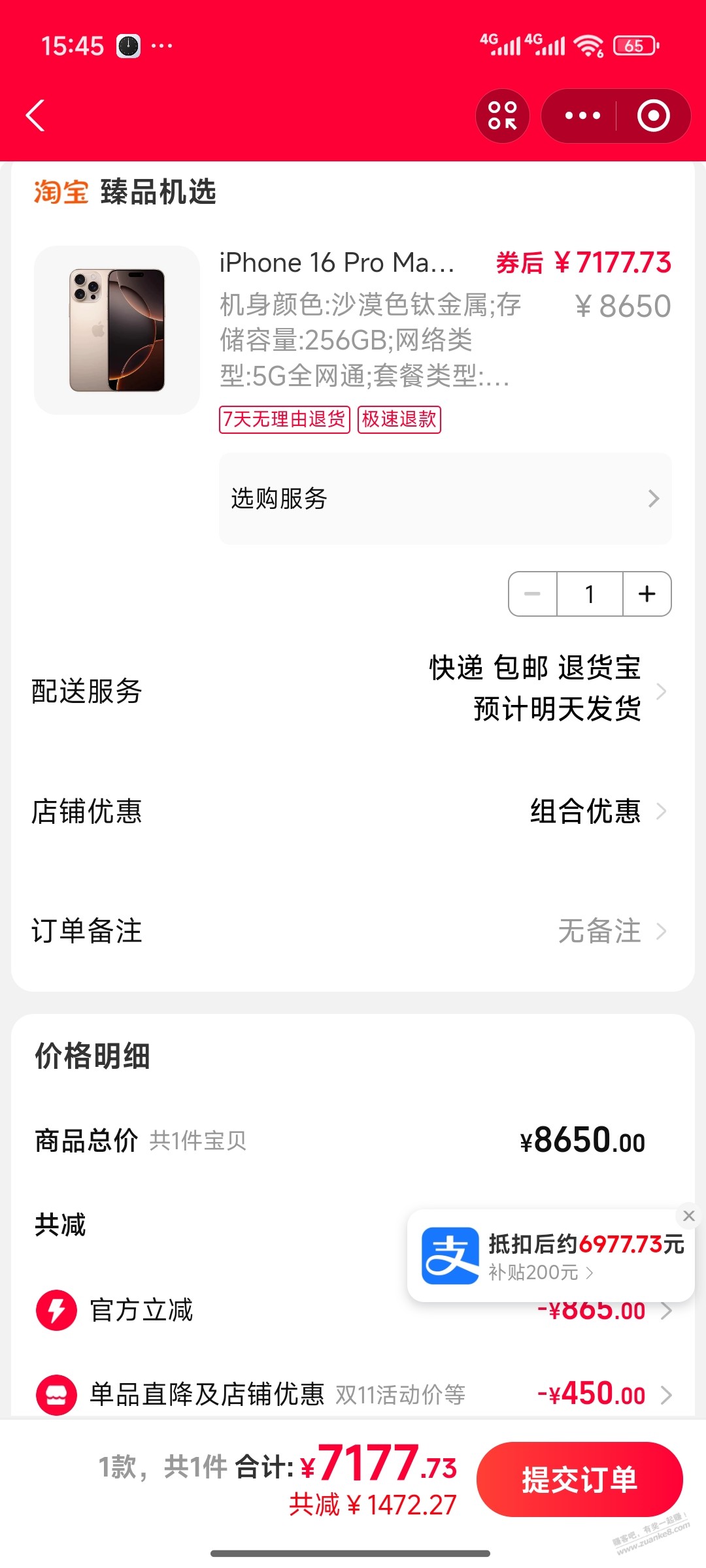The height and width of the screenshot is (1568, 706).
Task: Open the iPhone 16 Pro Max product image
Action: coord(117,330)
